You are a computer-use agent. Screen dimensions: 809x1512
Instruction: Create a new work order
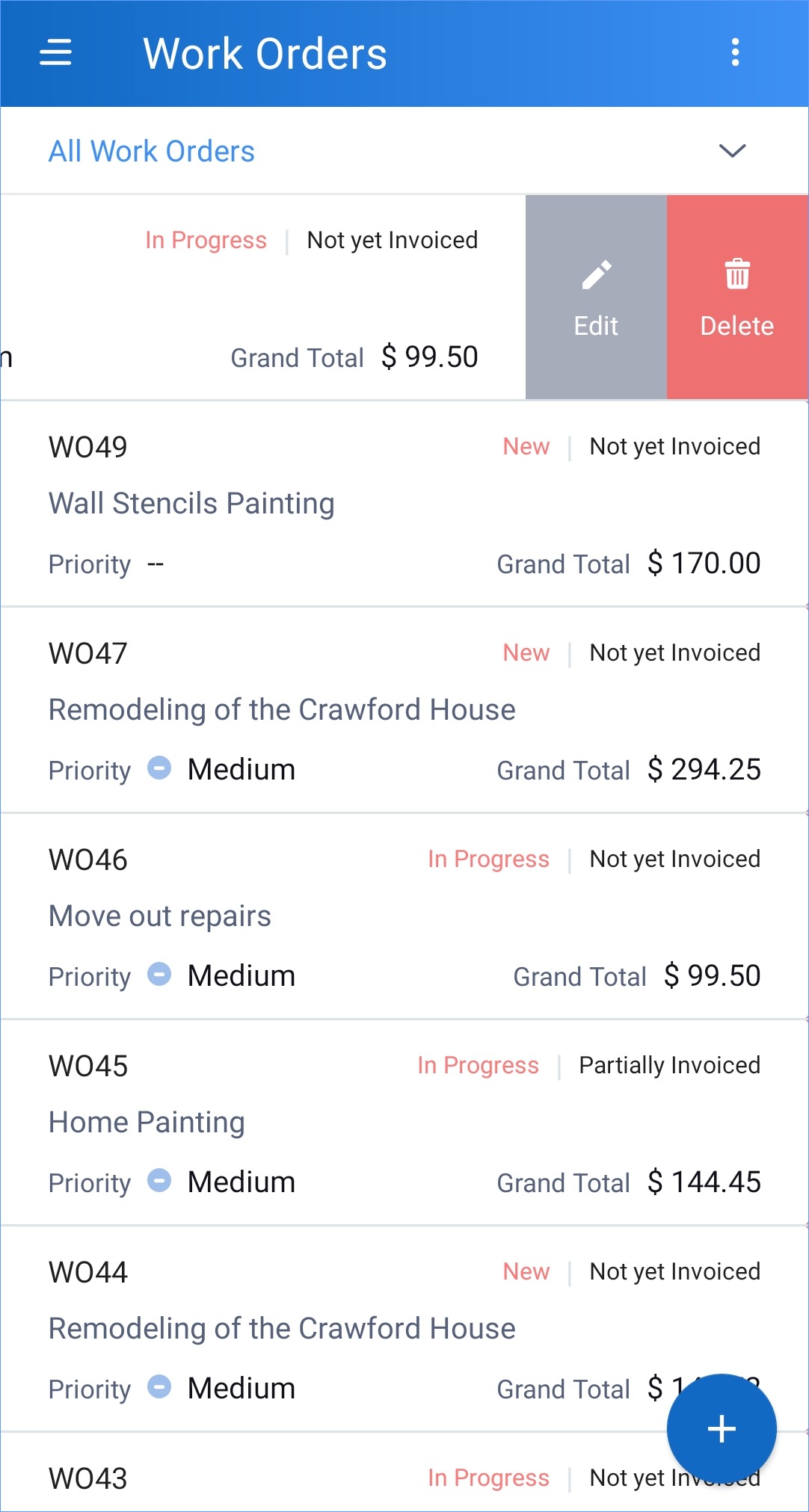click(722, 1429)
